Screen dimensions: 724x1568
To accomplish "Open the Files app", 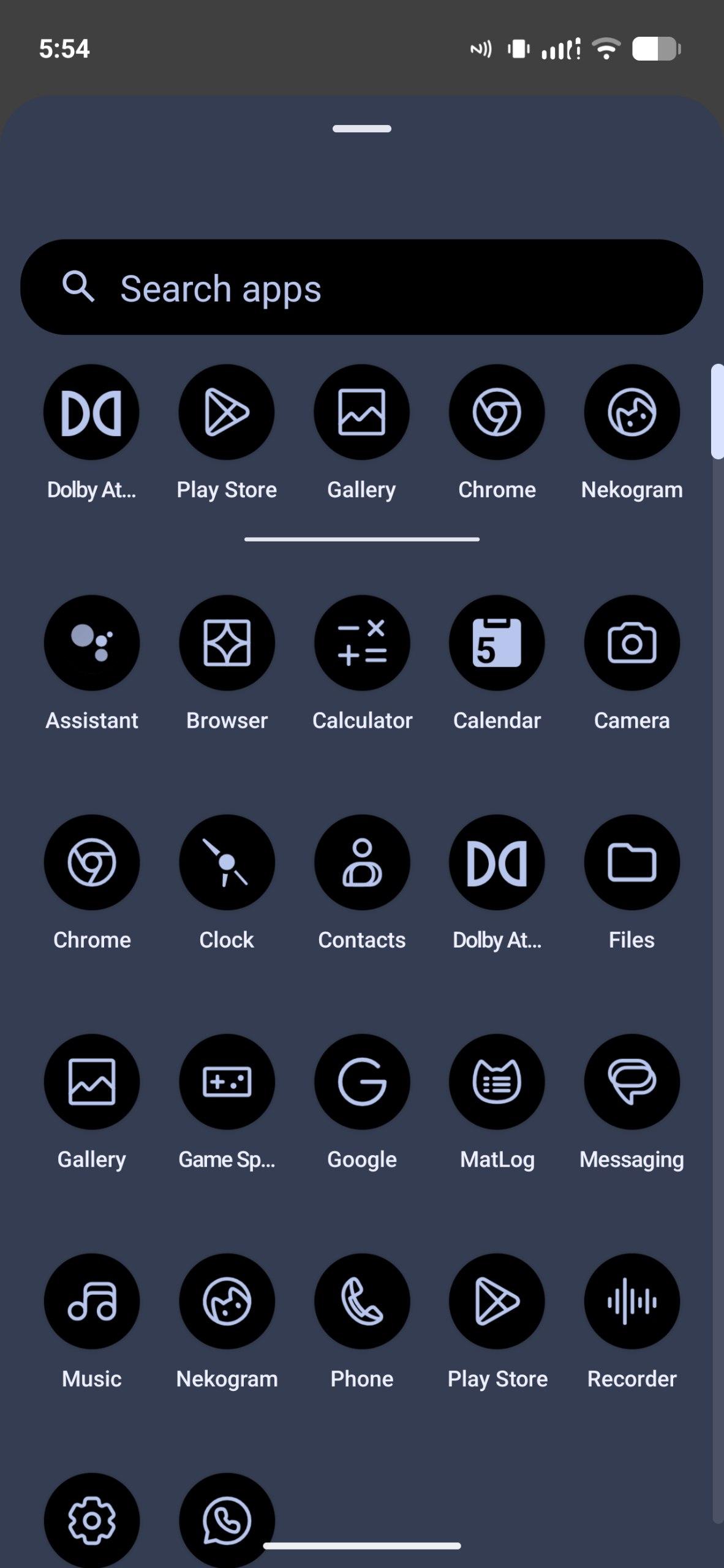I will [x=632, y=862].
